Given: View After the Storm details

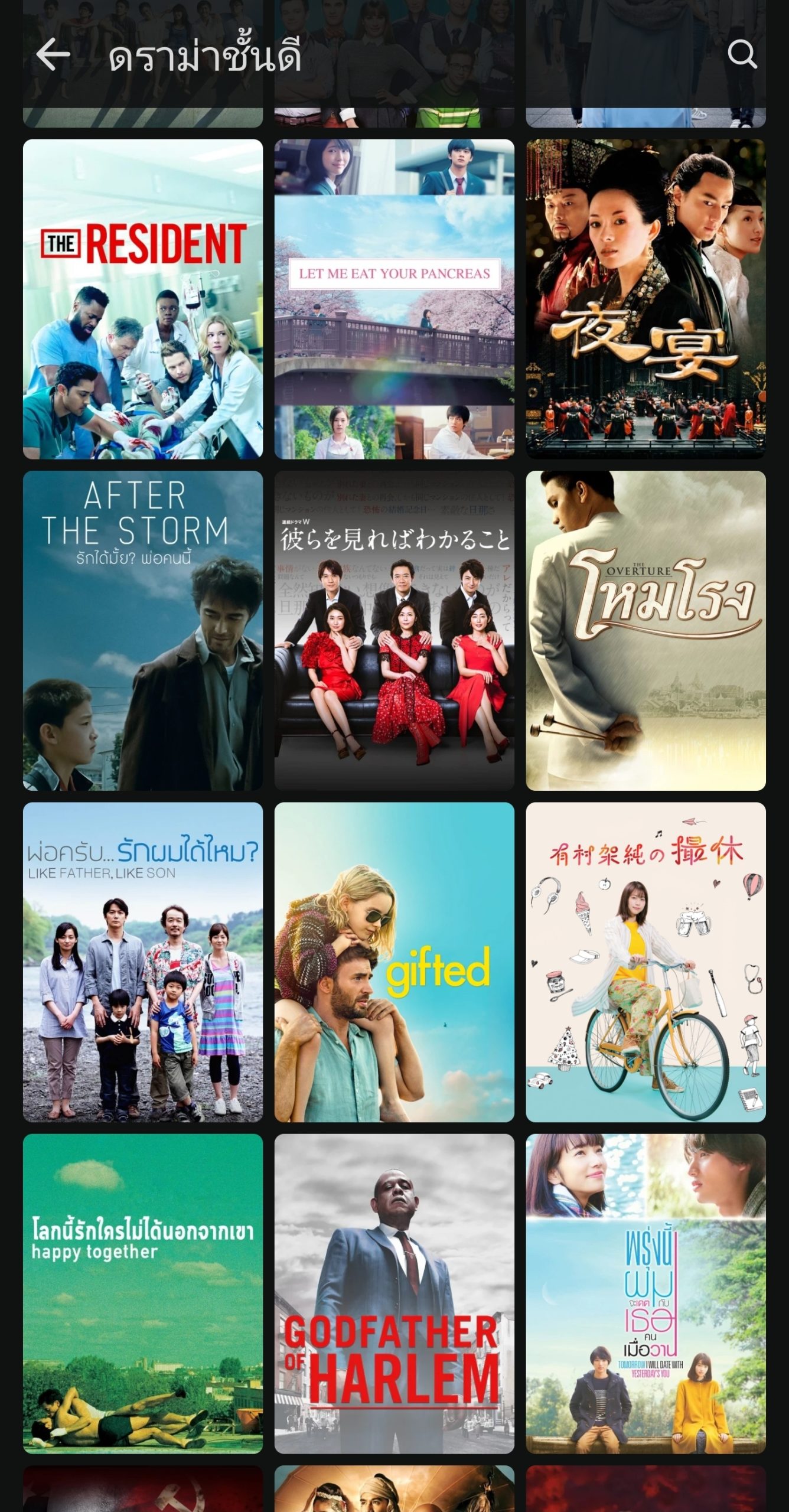Looking at the screenshot, I should pyautogui.click(x=143, y=630).
